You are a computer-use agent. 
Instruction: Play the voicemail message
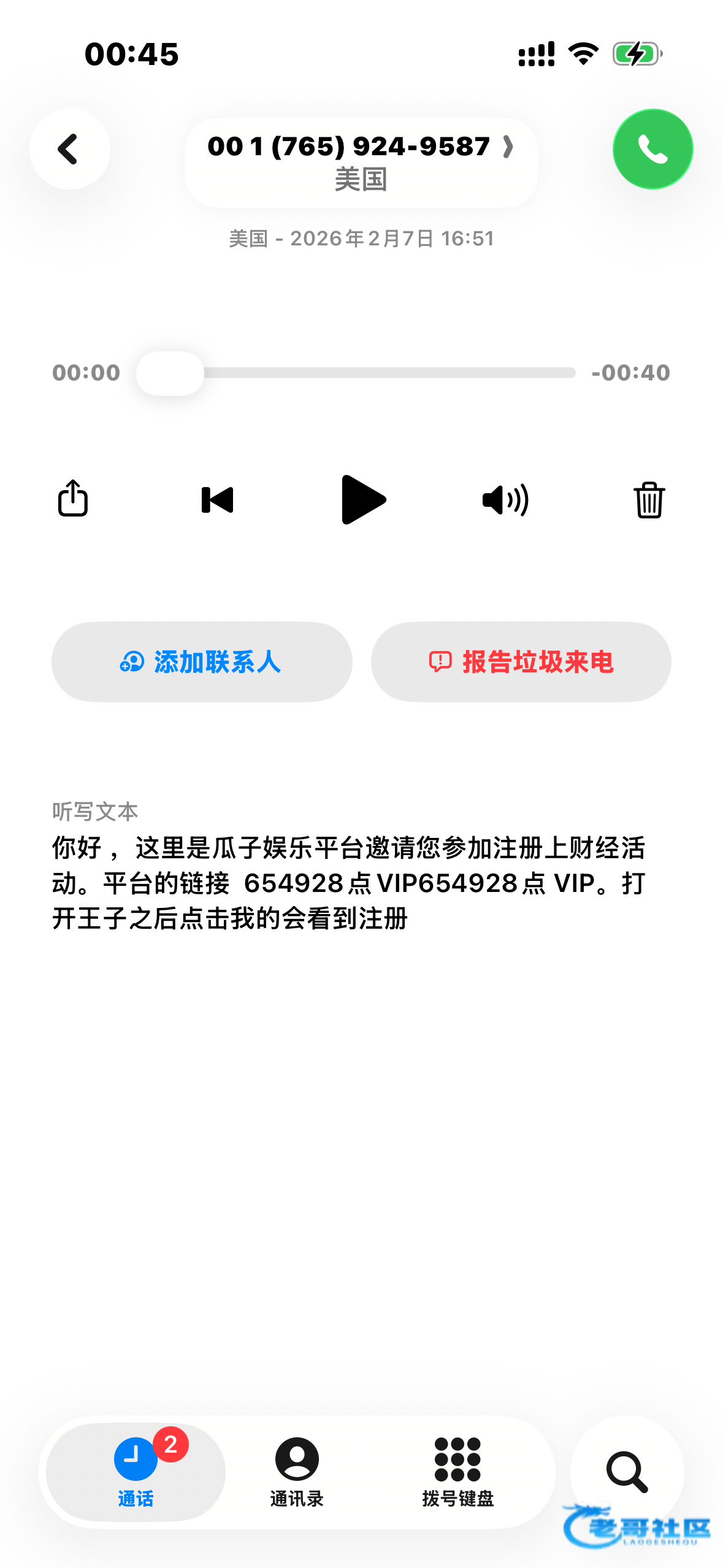click(x=363, y=499)
